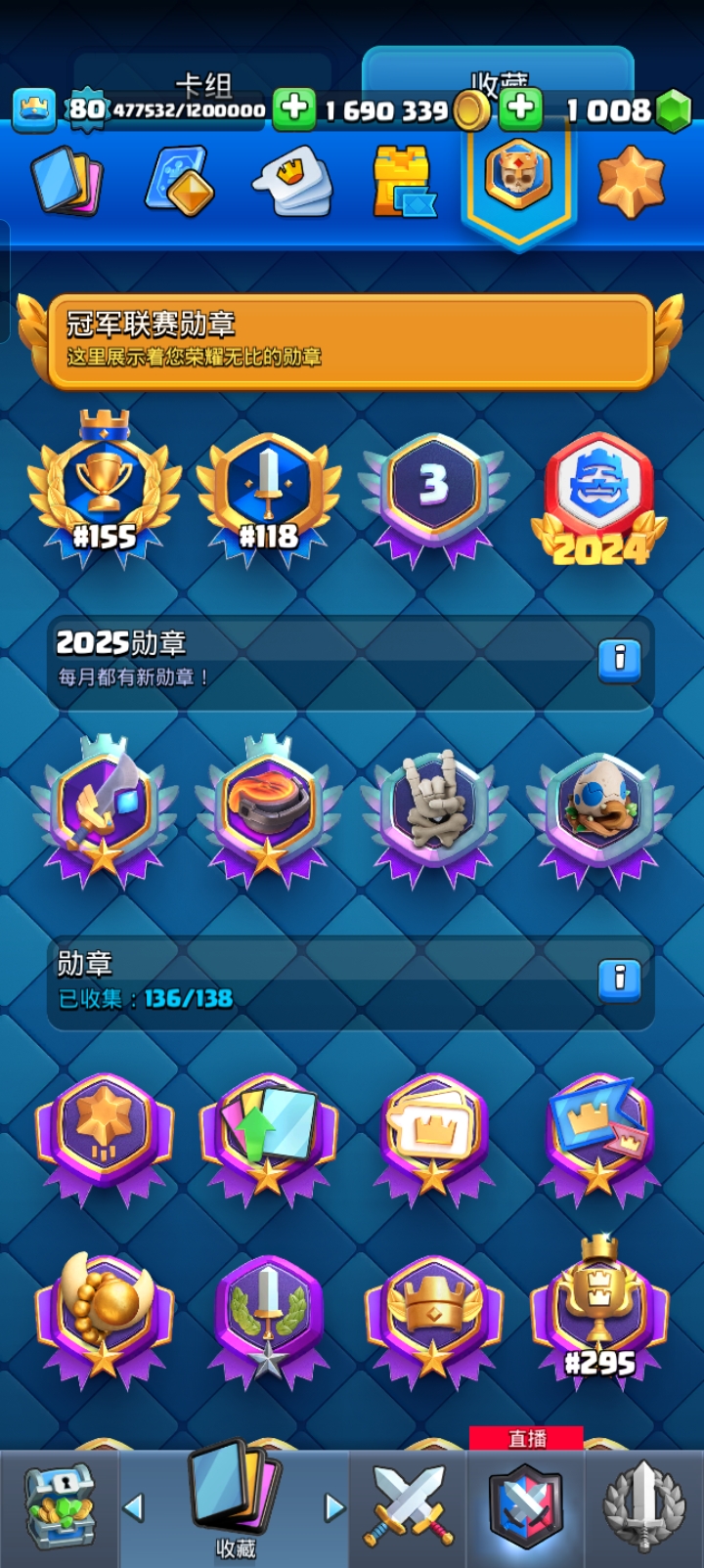704x1568 pixels.
Task: Open the #295 trophy badge
Action: coord(598,1310)
